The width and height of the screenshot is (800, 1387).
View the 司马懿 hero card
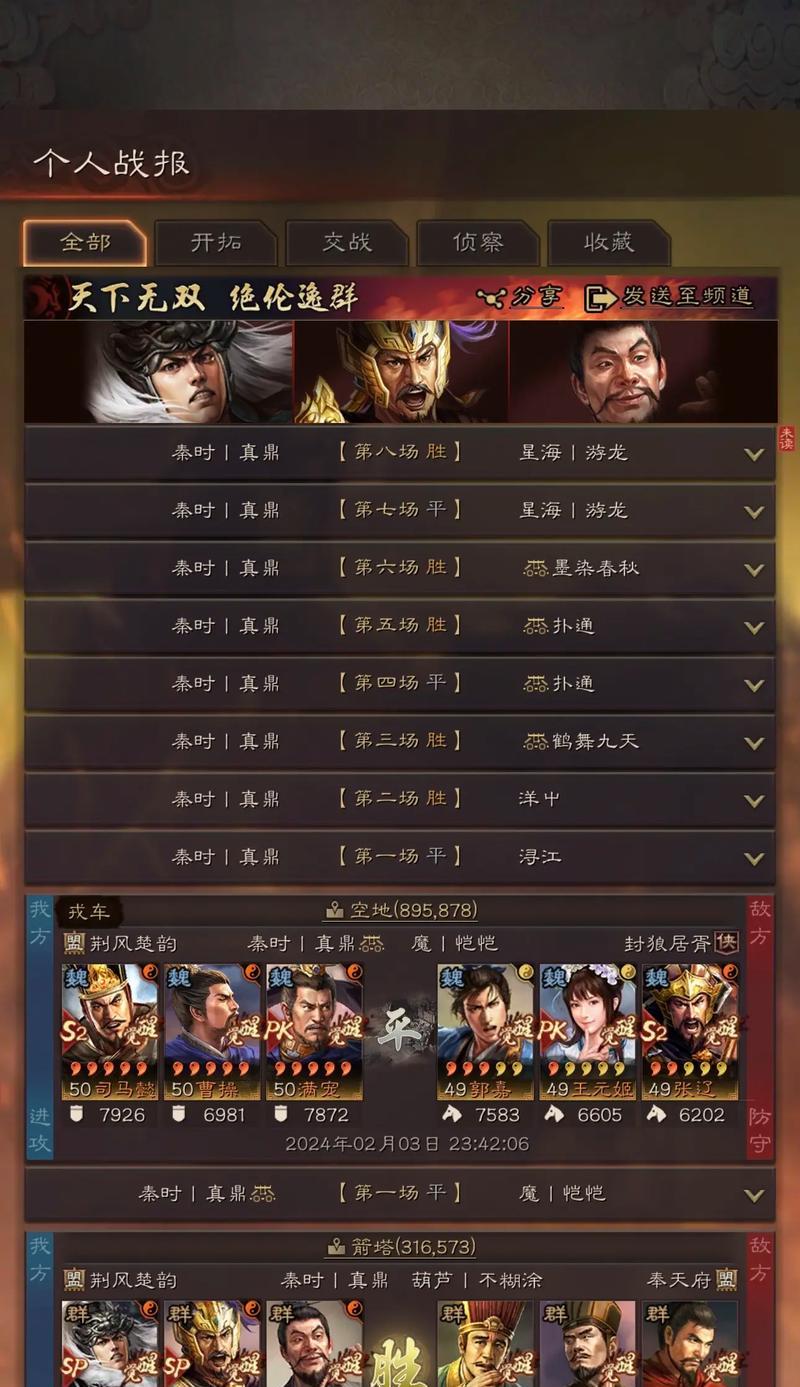click(110, 1032)
